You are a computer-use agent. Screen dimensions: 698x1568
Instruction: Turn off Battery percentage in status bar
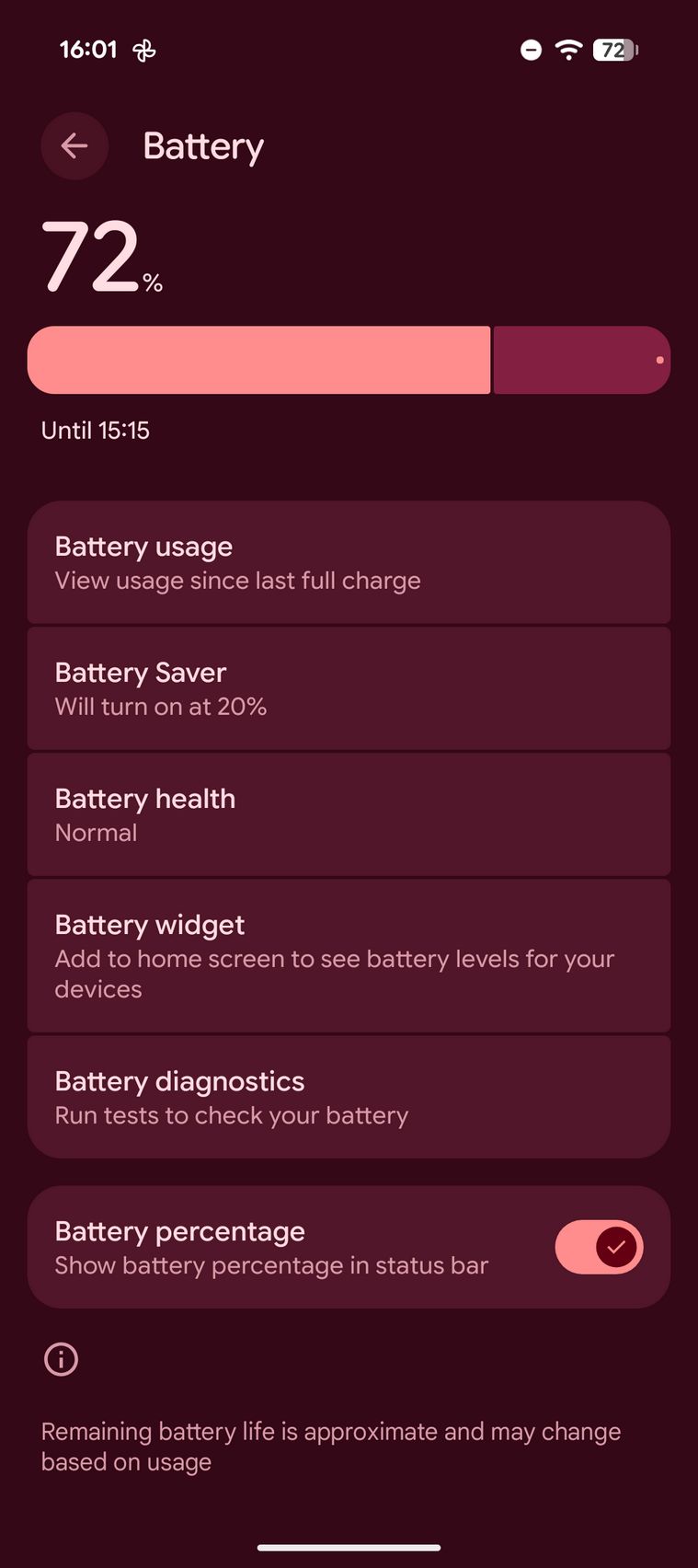click(x=599, y=1247)
